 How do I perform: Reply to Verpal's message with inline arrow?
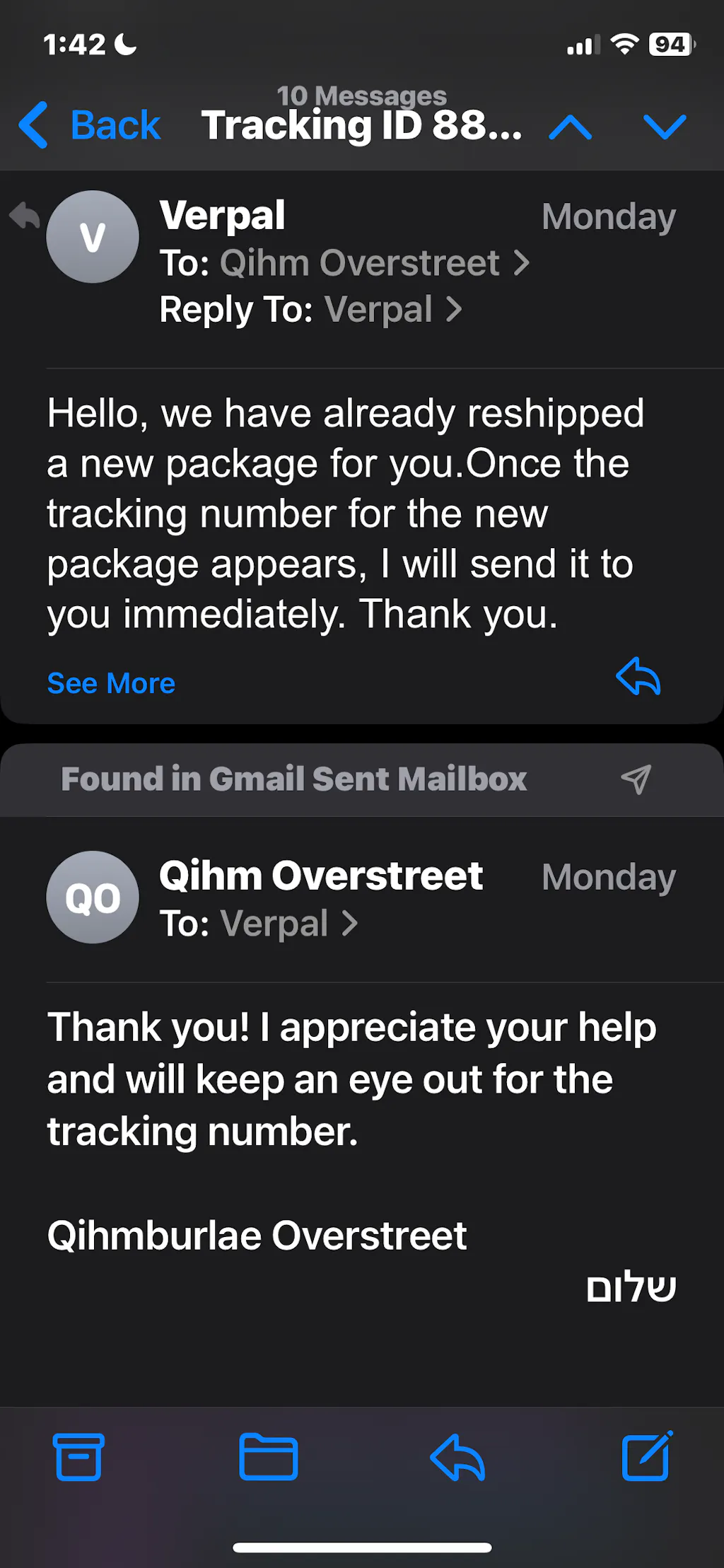click(x=638, y=677)
